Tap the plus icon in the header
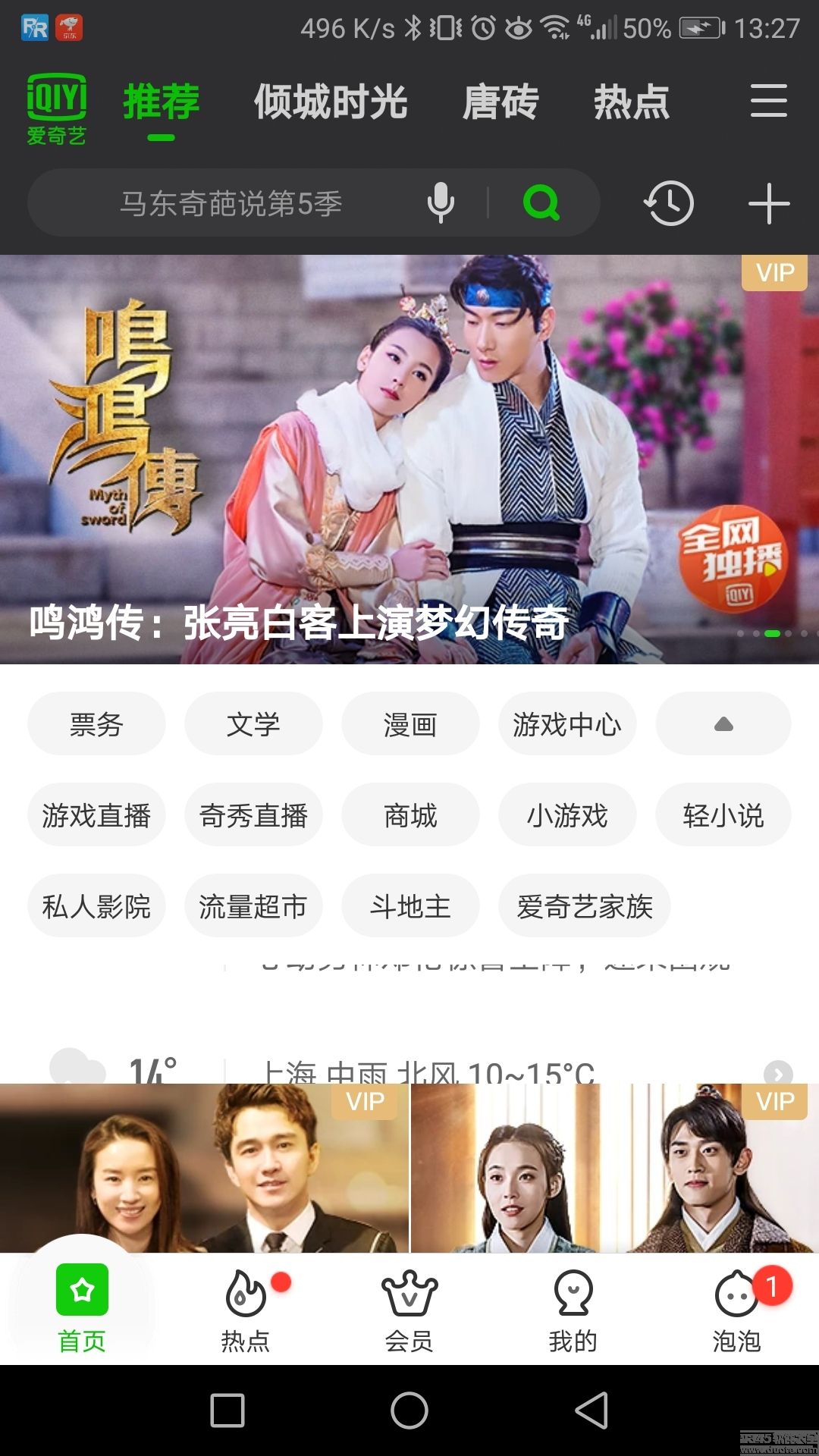The height and width of the screenshot is (1456, 819). [769, 203]
